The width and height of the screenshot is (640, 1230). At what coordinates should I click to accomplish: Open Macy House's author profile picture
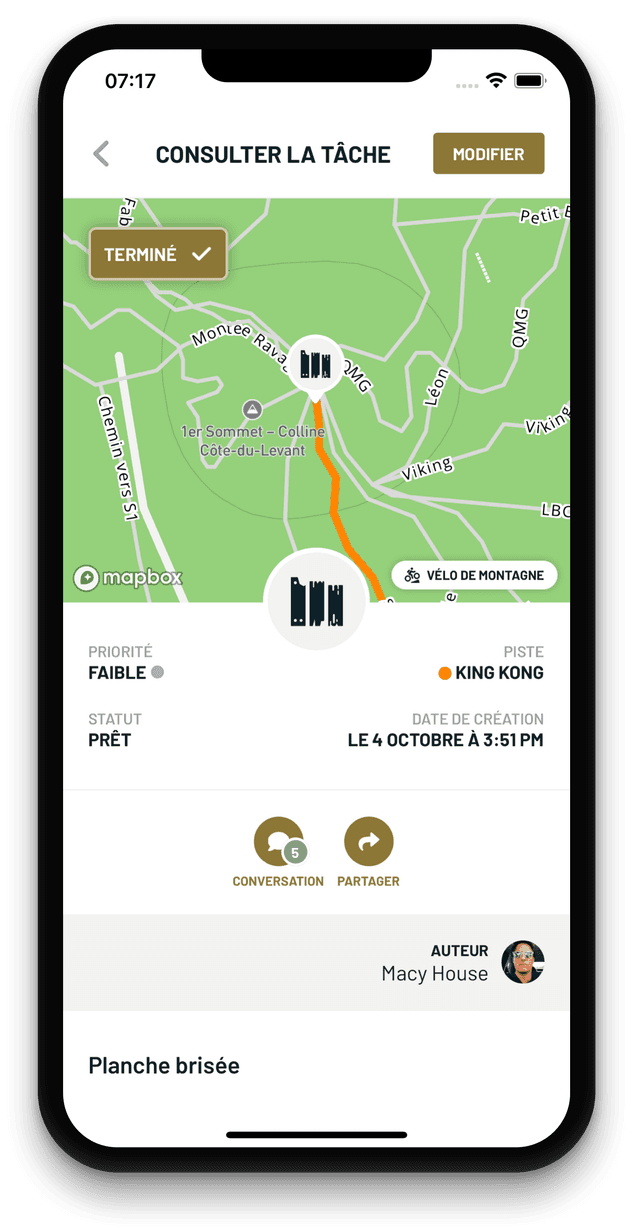[x=522, y=962]
